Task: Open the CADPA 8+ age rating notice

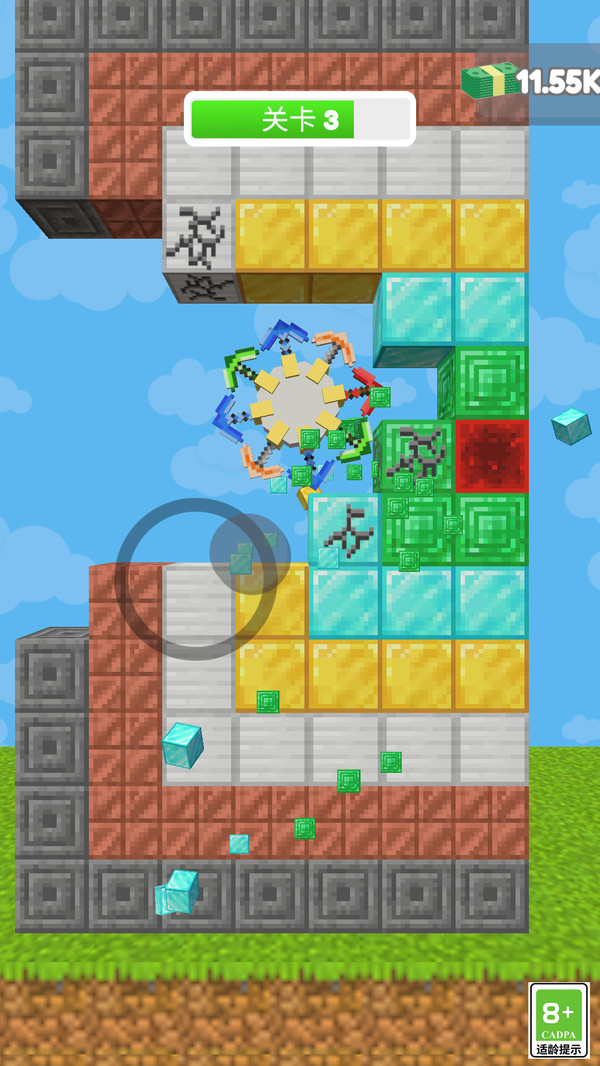Action: 561,1020
